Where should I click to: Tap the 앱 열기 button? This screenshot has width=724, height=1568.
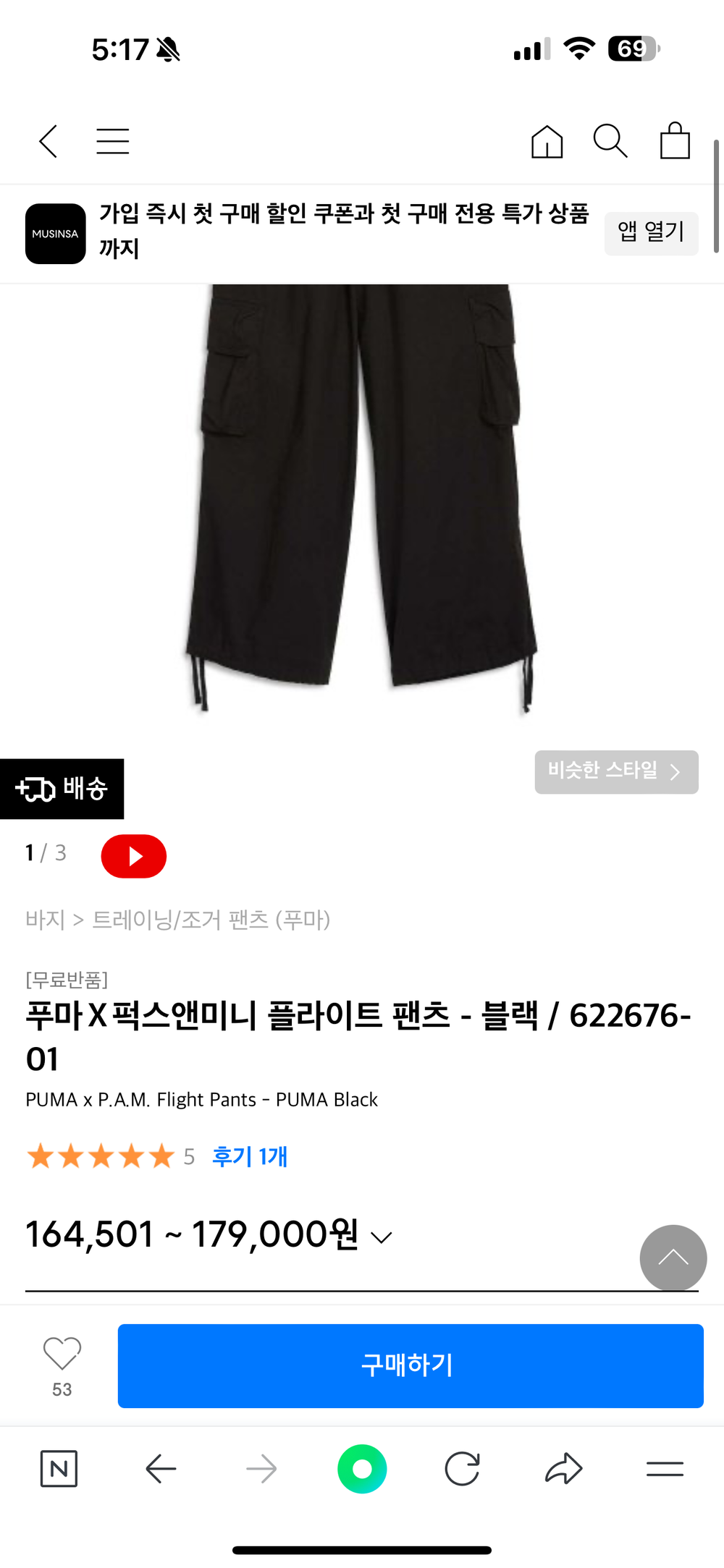click(651, 233)
